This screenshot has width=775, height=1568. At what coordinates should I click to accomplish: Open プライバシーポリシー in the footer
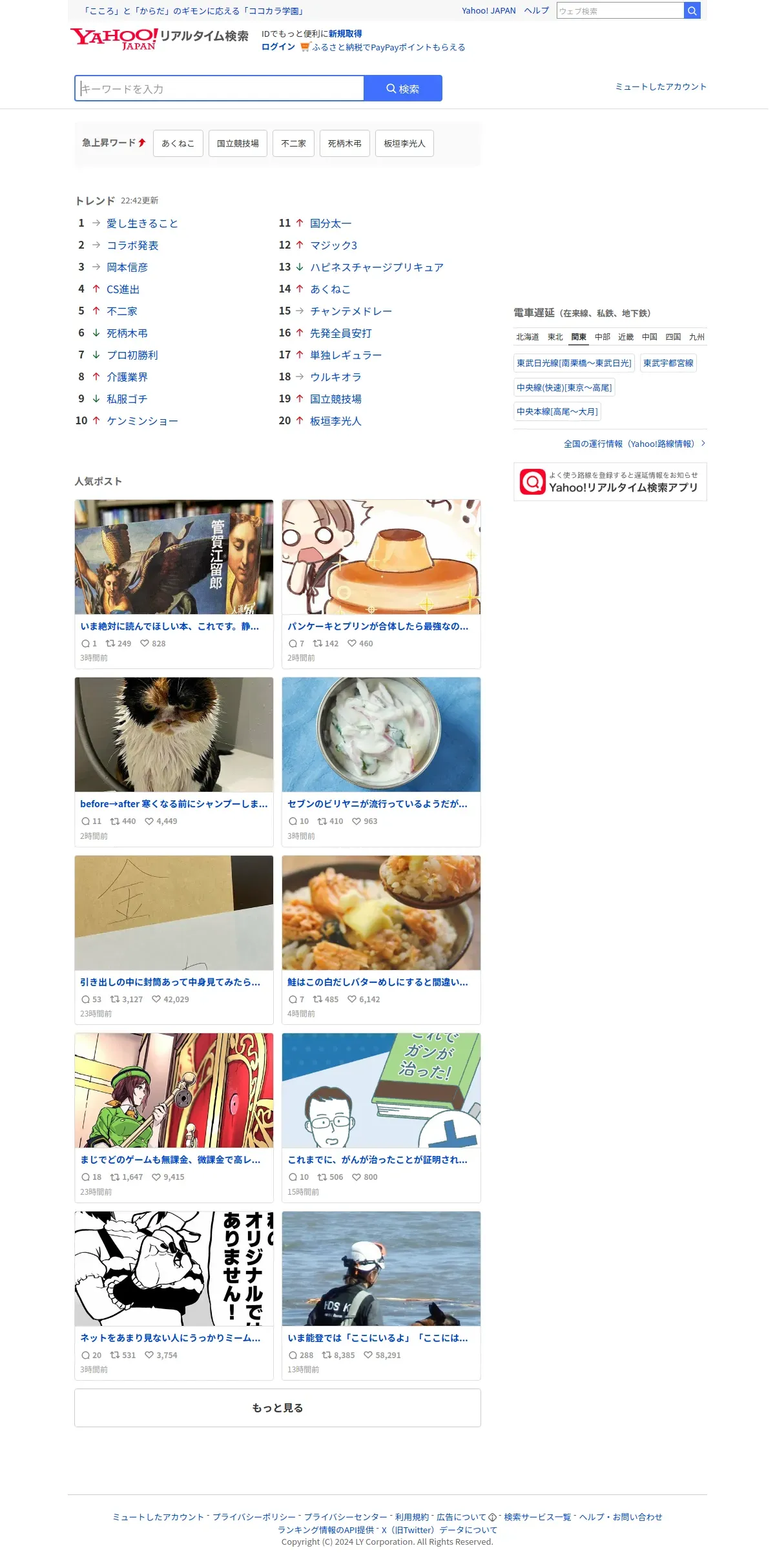pos(254,1517)
